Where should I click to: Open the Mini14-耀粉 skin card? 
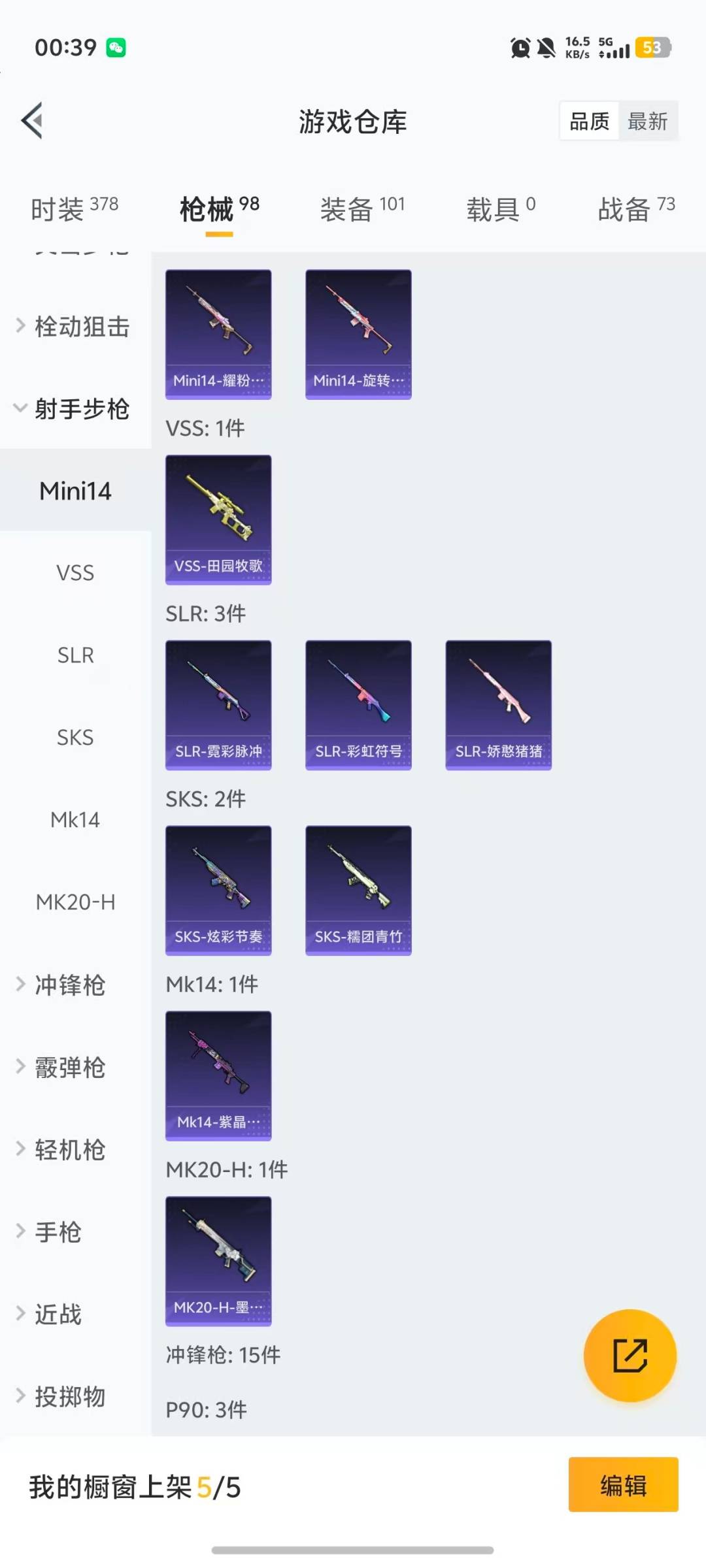point(218,333)
